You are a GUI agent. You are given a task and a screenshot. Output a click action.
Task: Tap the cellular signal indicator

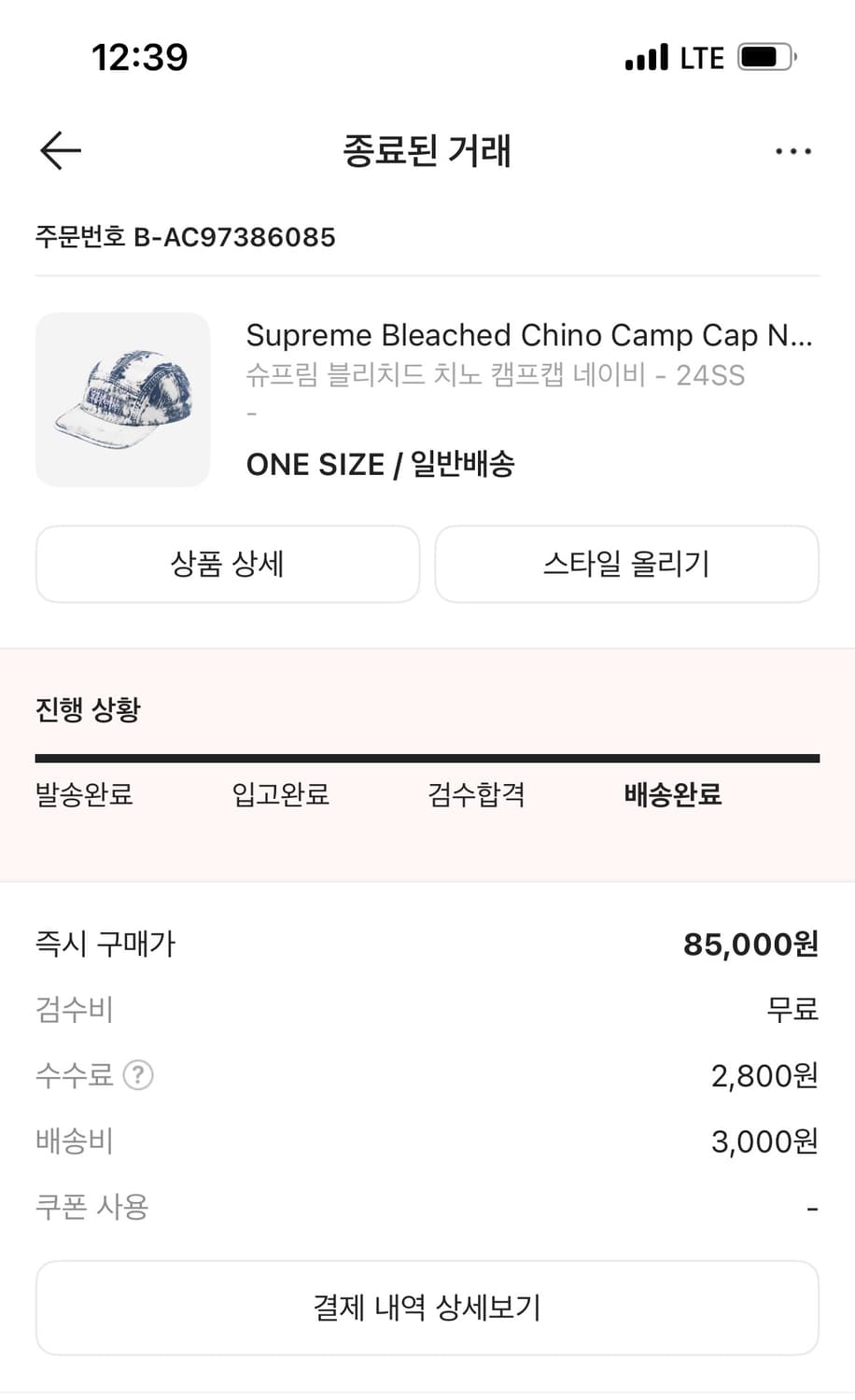pyautogui.click(x=646, y=57)
